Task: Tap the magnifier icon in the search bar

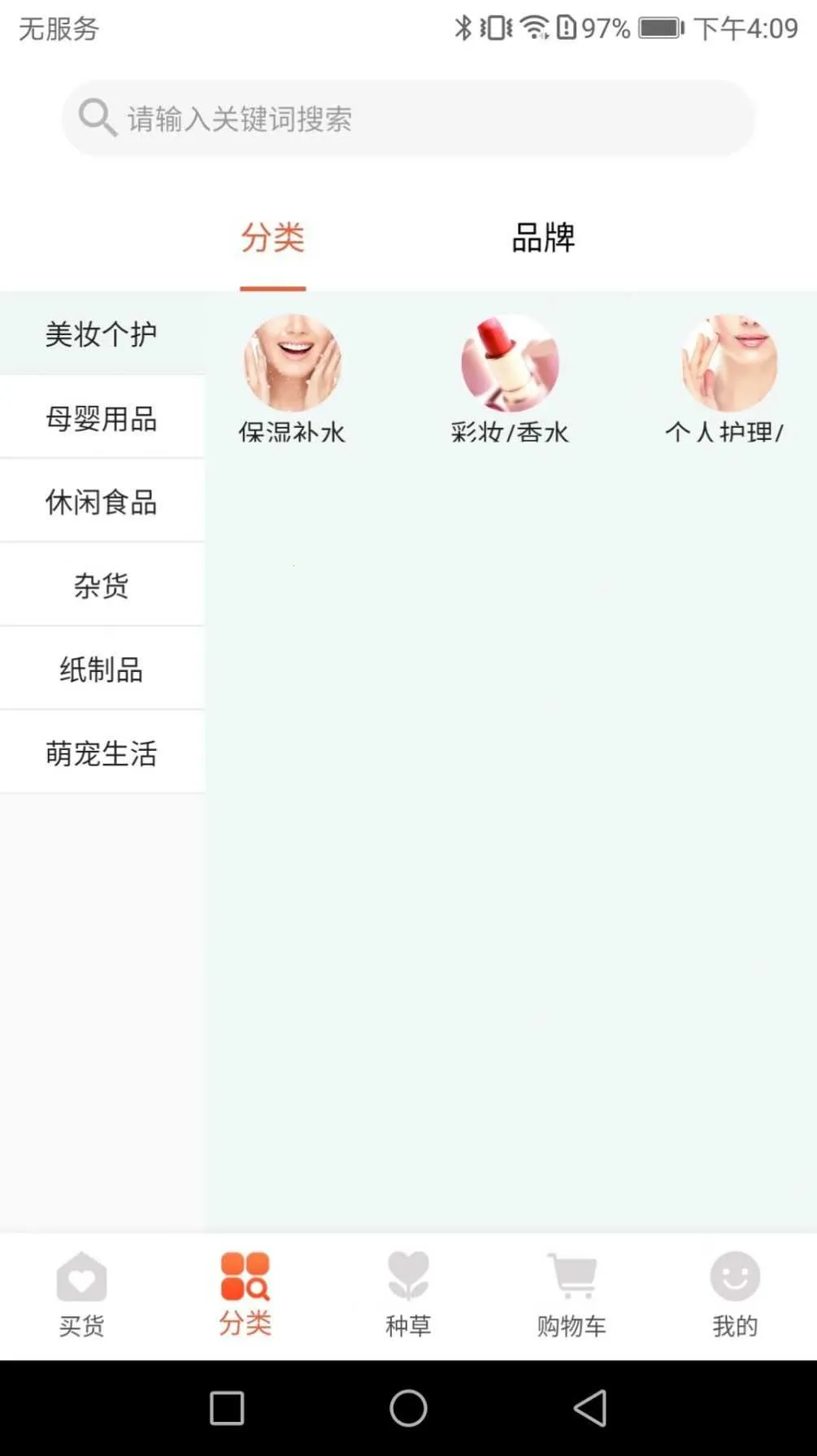Action: click(97, 117)
